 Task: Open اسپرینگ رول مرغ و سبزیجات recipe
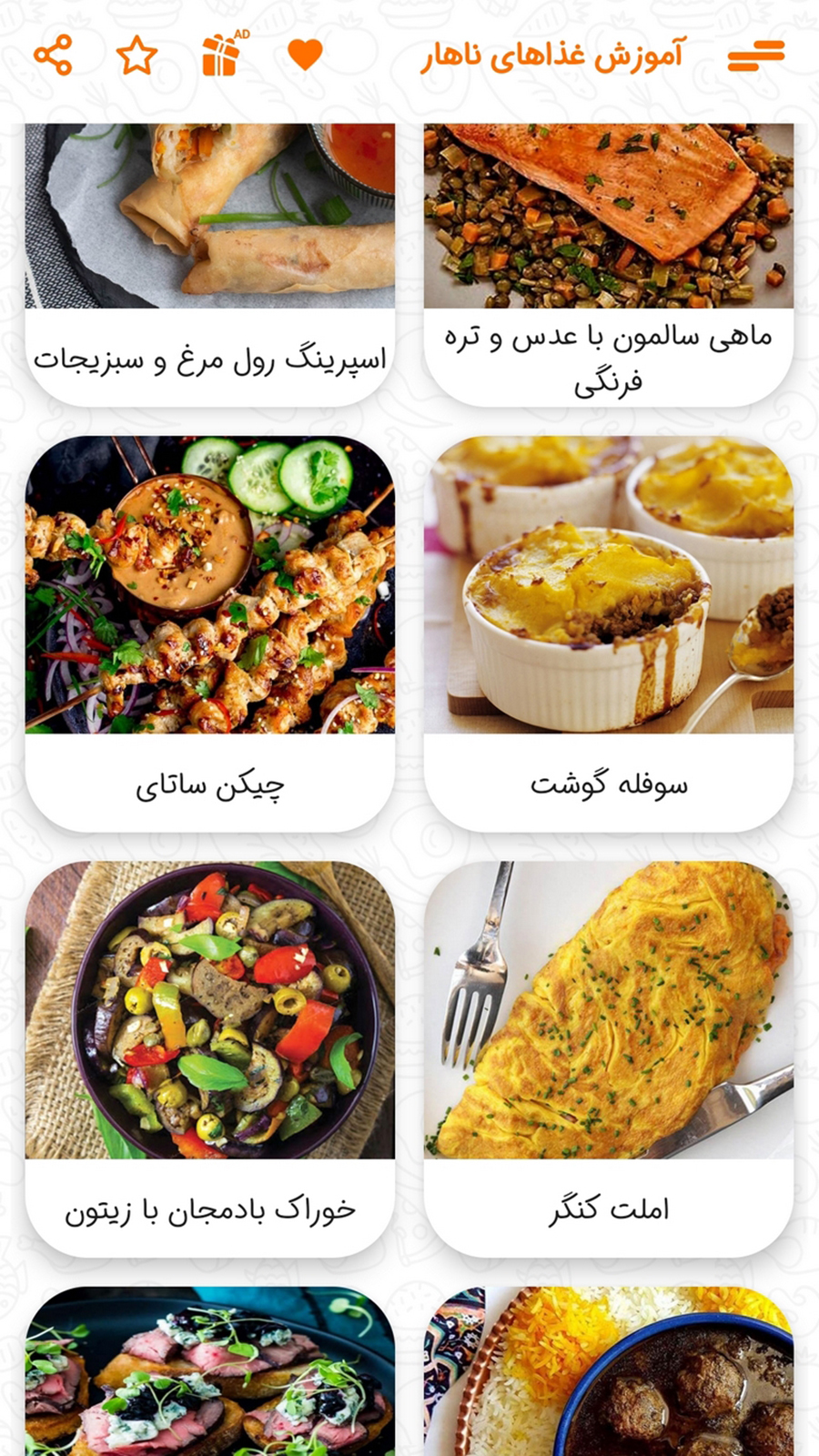point(210,264)
